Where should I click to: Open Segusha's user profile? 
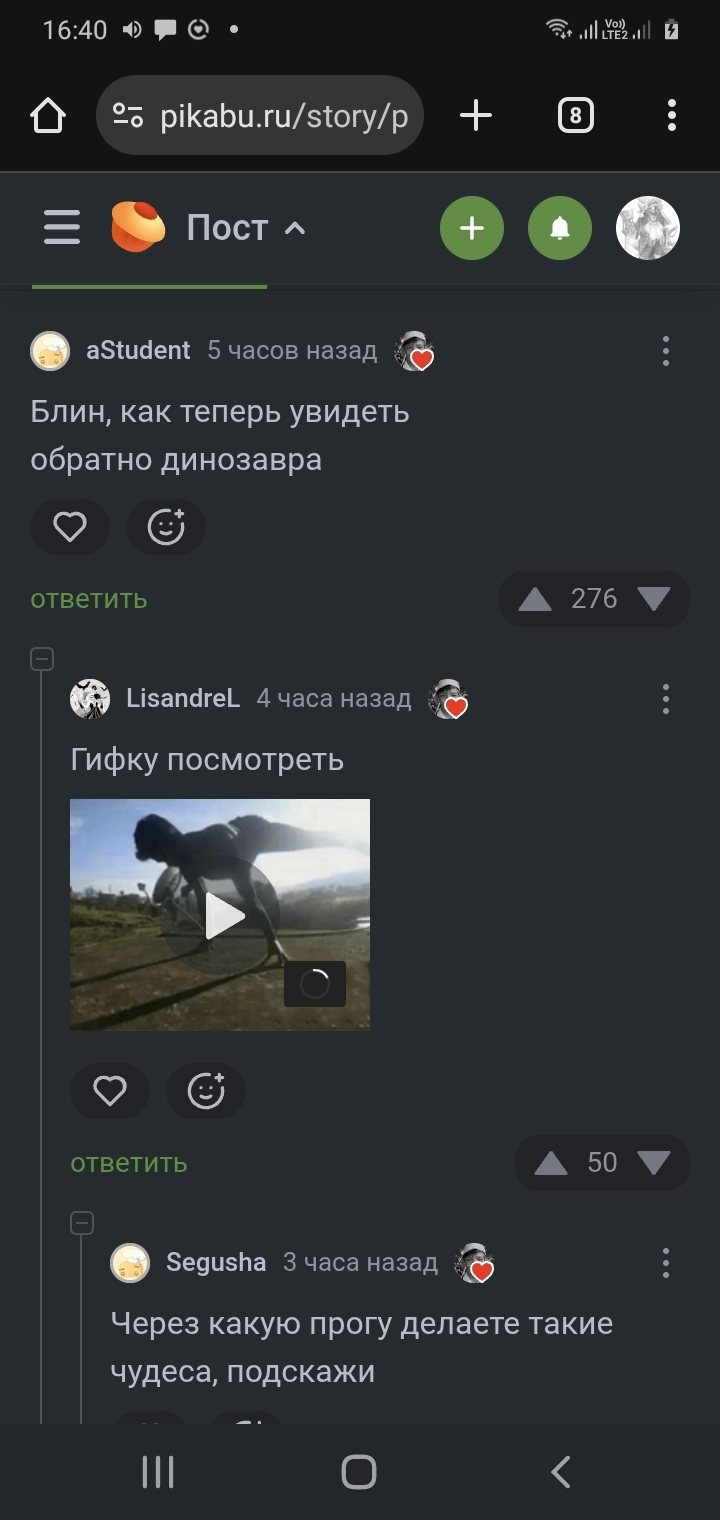point(215,1263)
